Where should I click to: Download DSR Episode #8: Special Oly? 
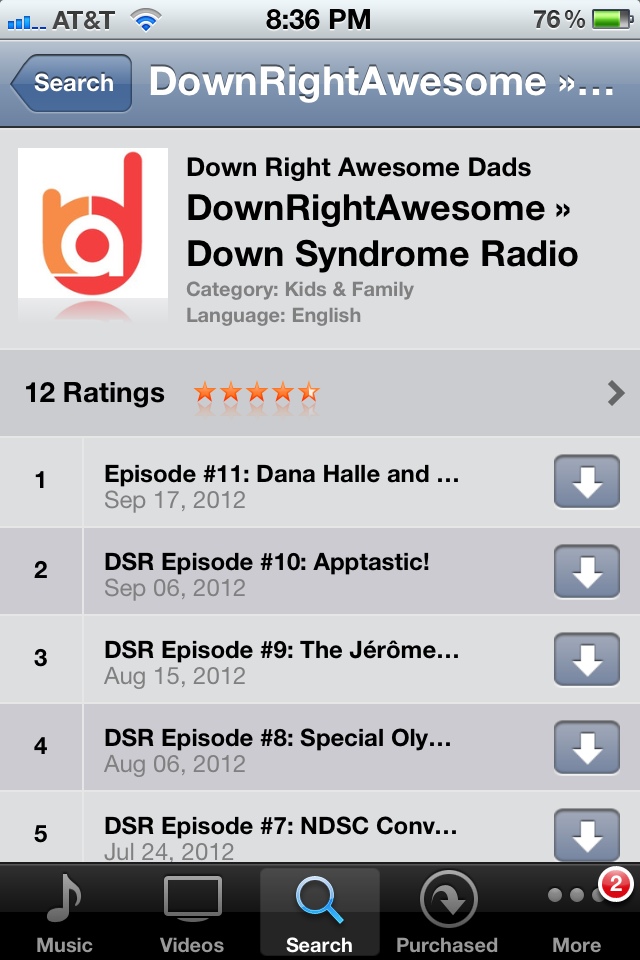pyautogui.click(x=587, y=747)
